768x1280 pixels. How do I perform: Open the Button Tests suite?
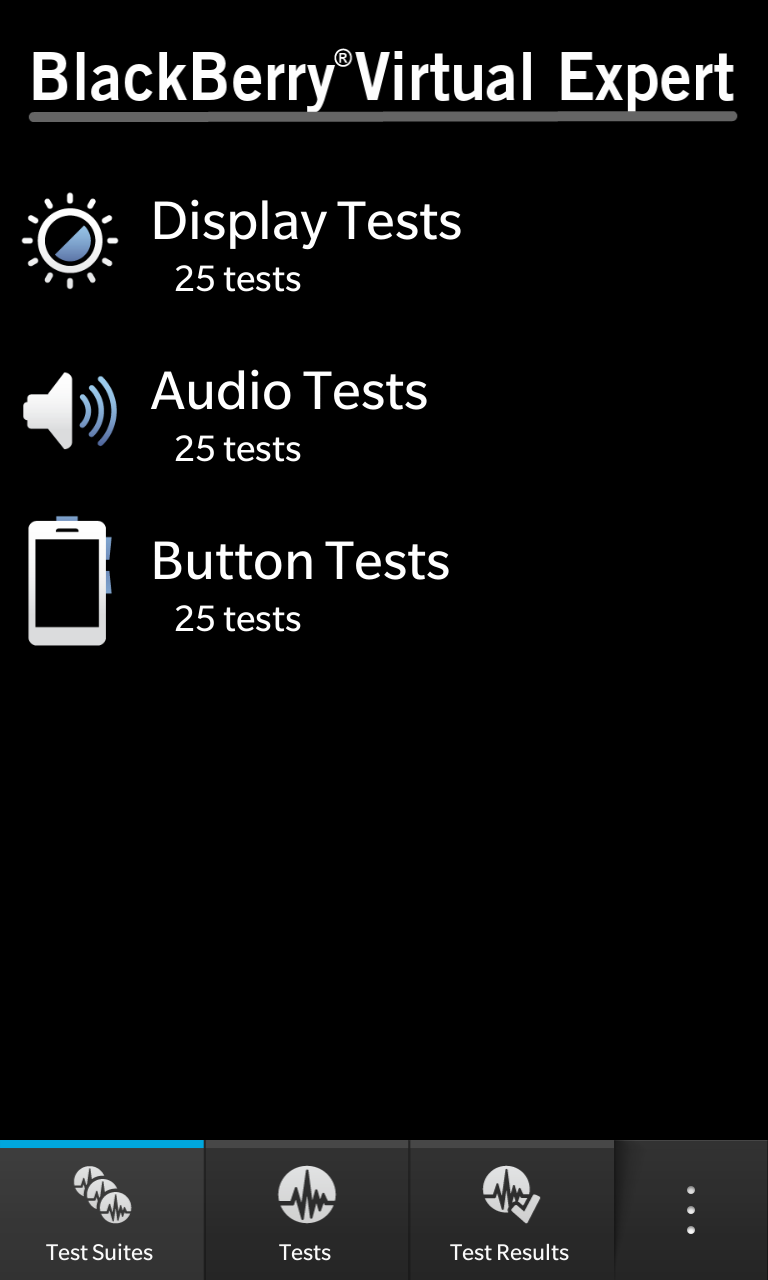click(x=300, y=560)
